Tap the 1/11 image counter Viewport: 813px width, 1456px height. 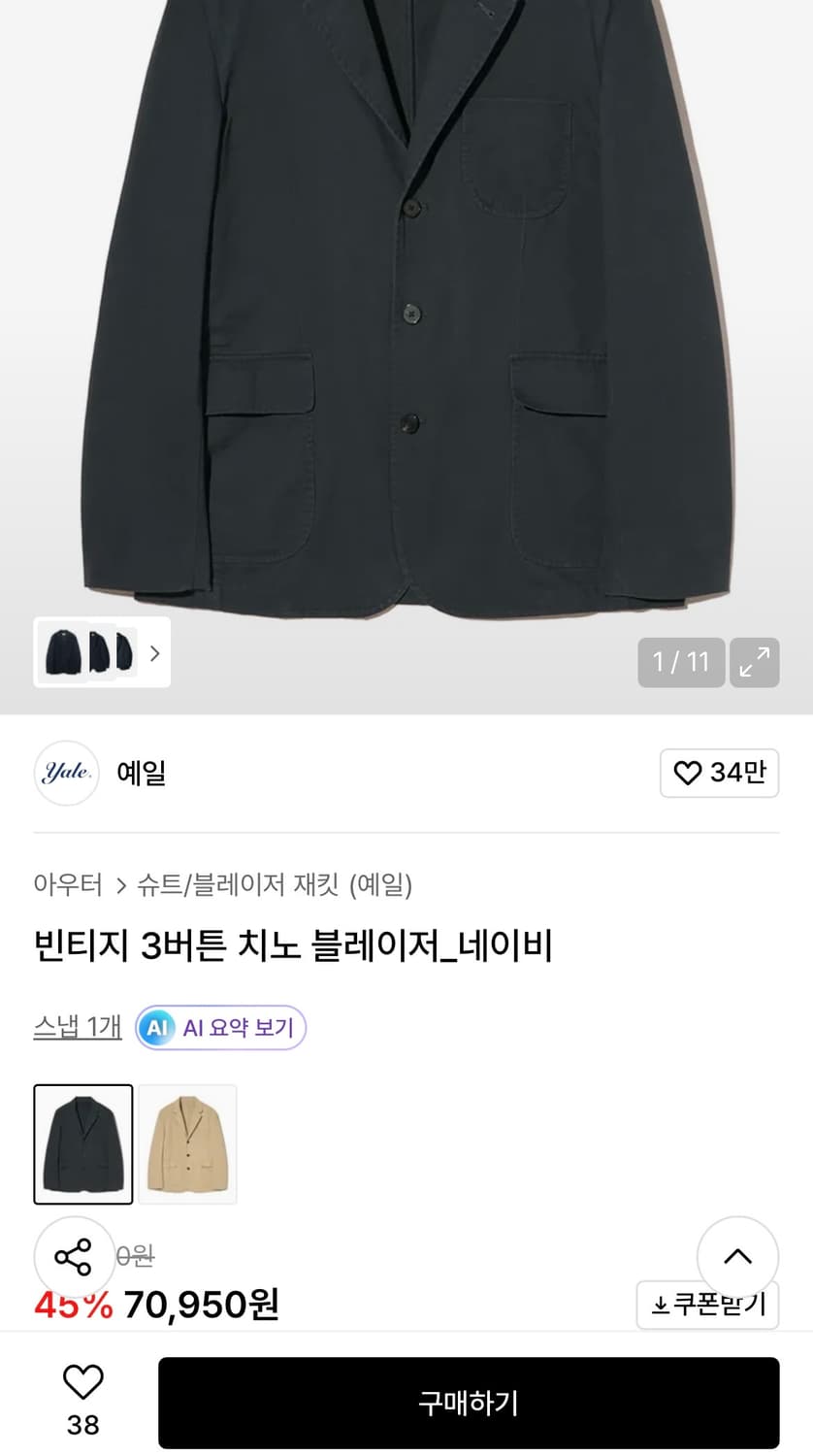click(x=681, y=662)
